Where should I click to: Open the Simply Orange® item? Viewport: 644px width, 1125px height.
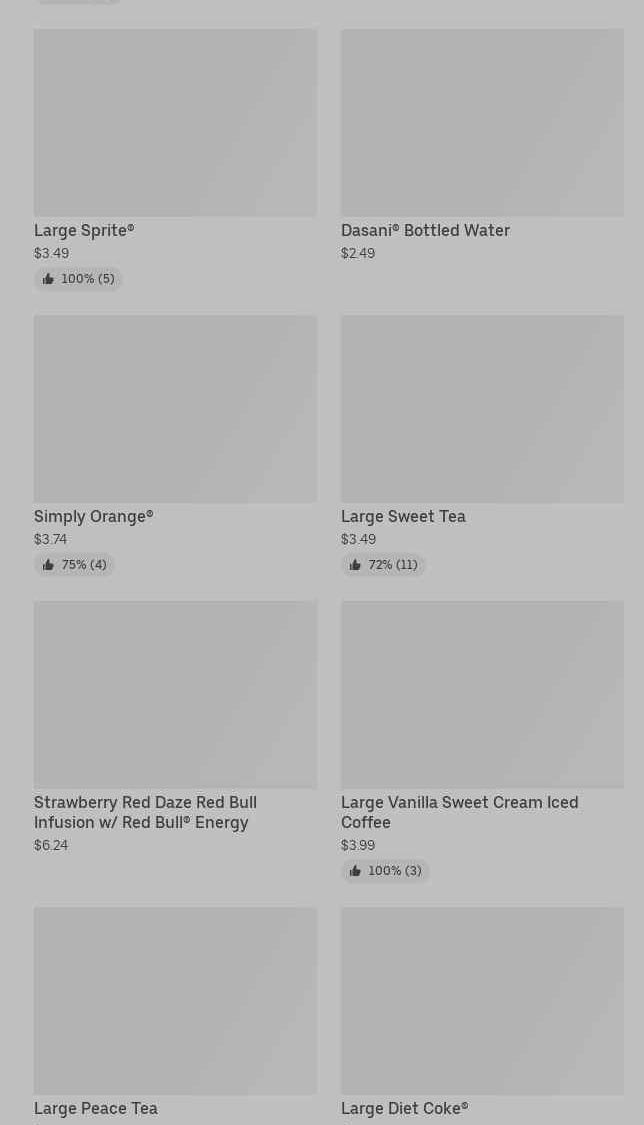175,445
